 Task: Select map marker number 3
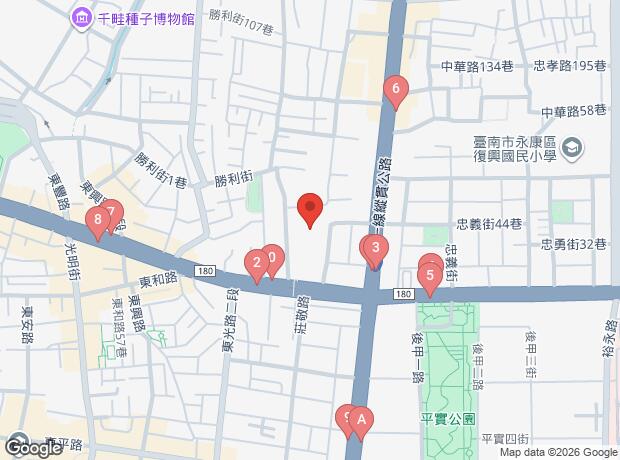375,248
